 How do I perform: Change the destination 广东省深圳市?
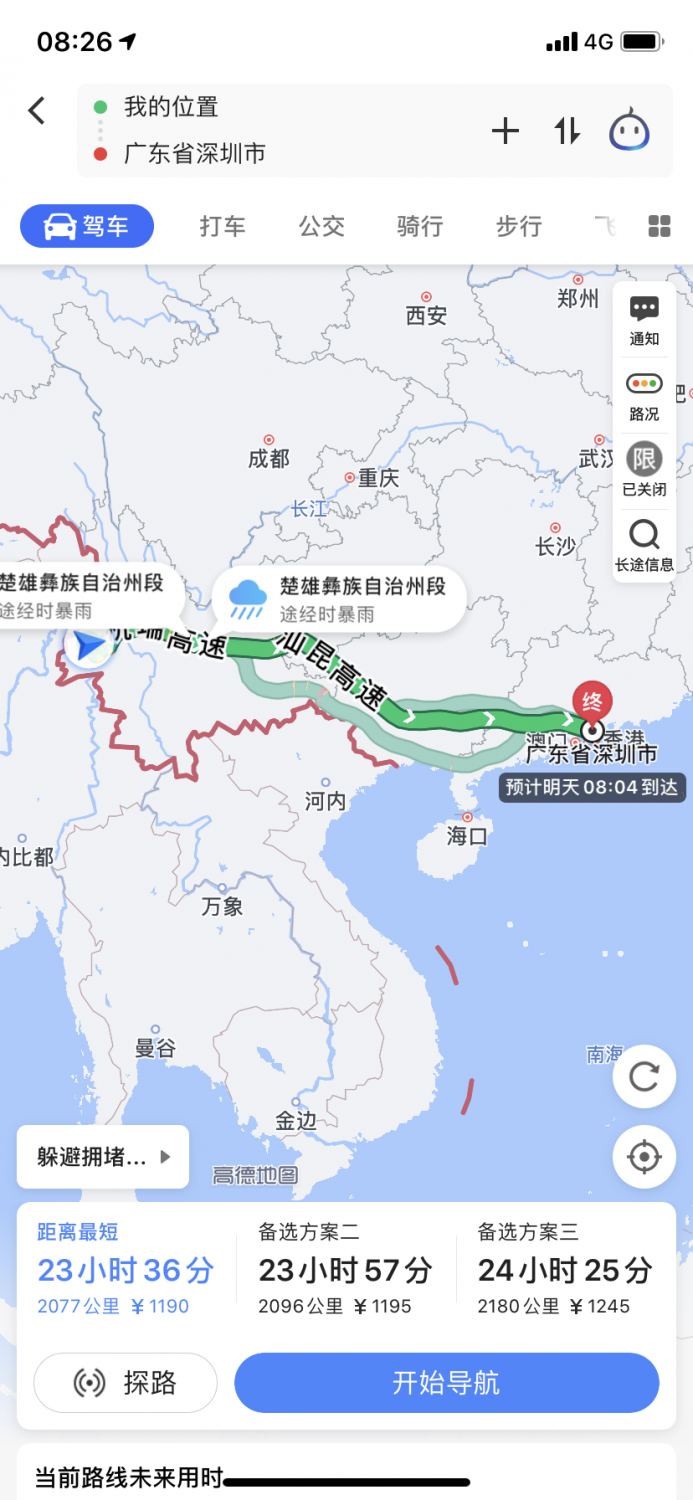tap(195, 154)
